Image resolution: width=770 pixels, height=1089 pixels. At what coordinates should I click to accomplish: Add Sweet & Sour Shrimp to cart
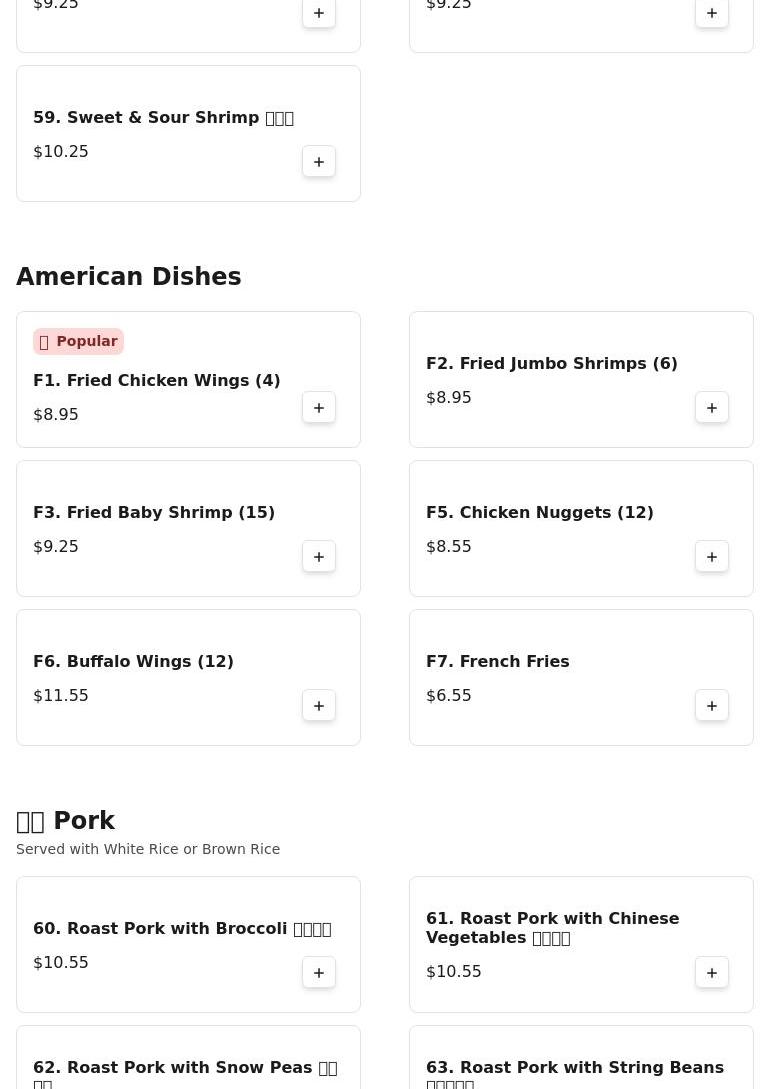[319, 162]
